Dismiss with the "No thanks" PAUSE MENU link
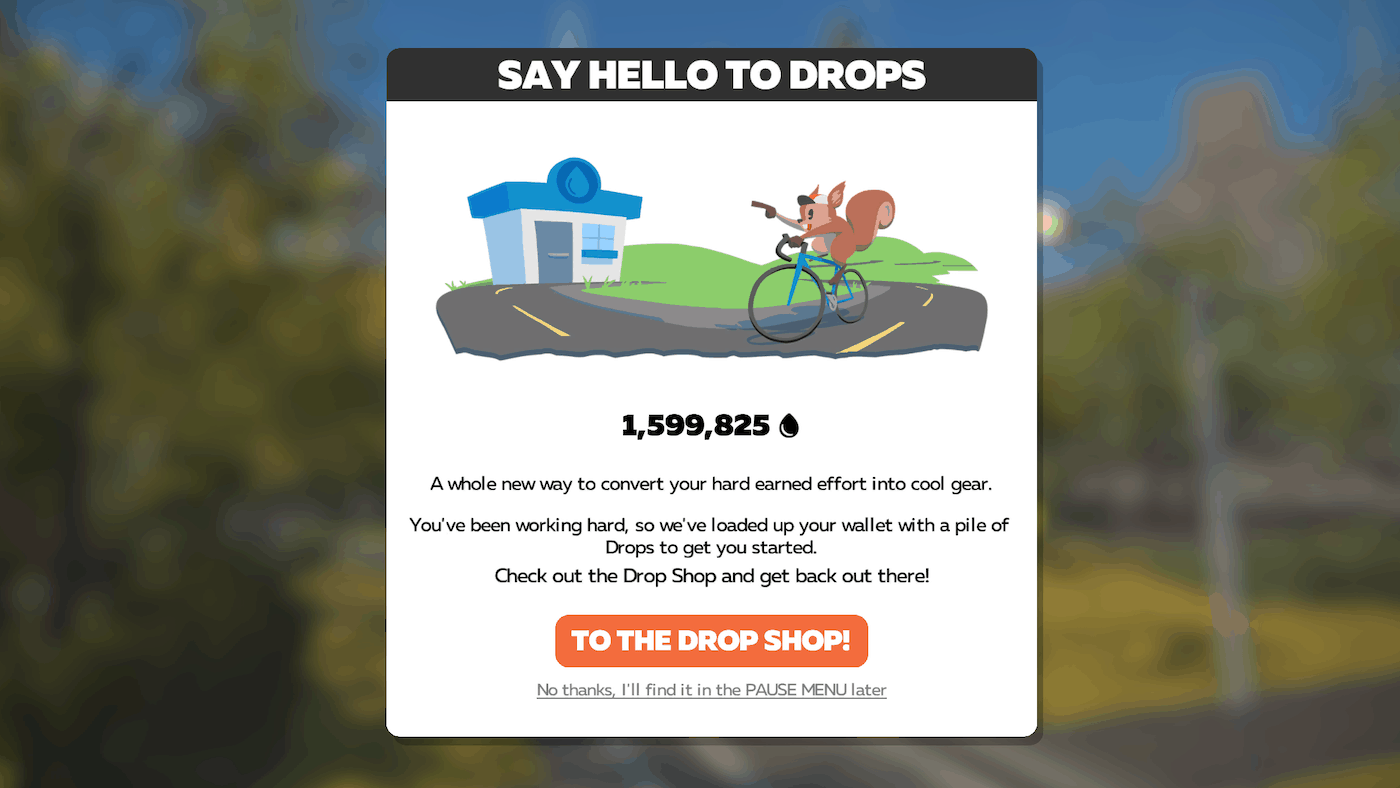The image size is (1400, 788). coord(711,690)
